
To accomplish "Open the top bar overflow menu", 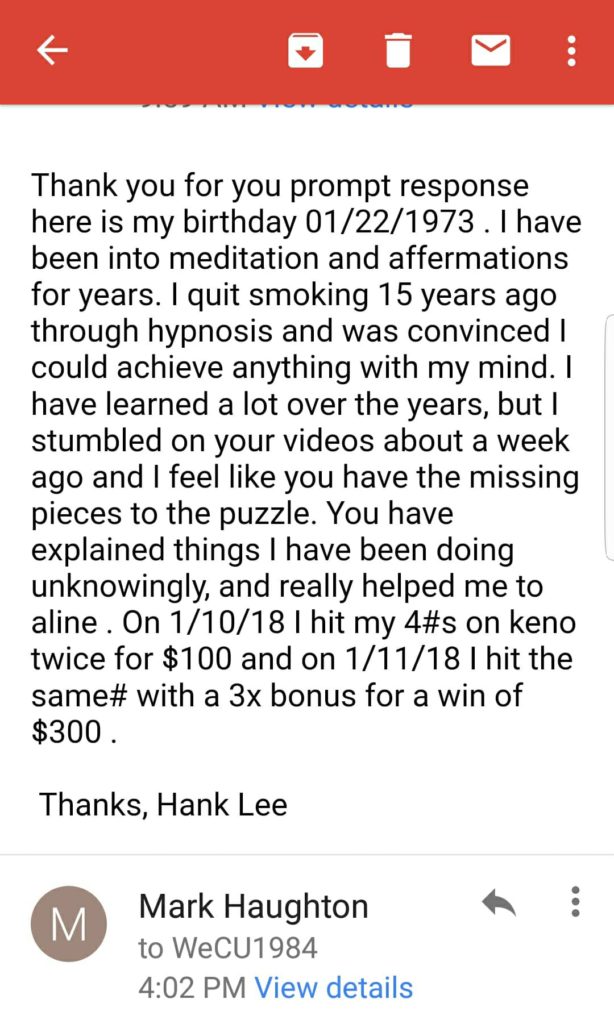I will pyautogui.click(x=572, y=50).
